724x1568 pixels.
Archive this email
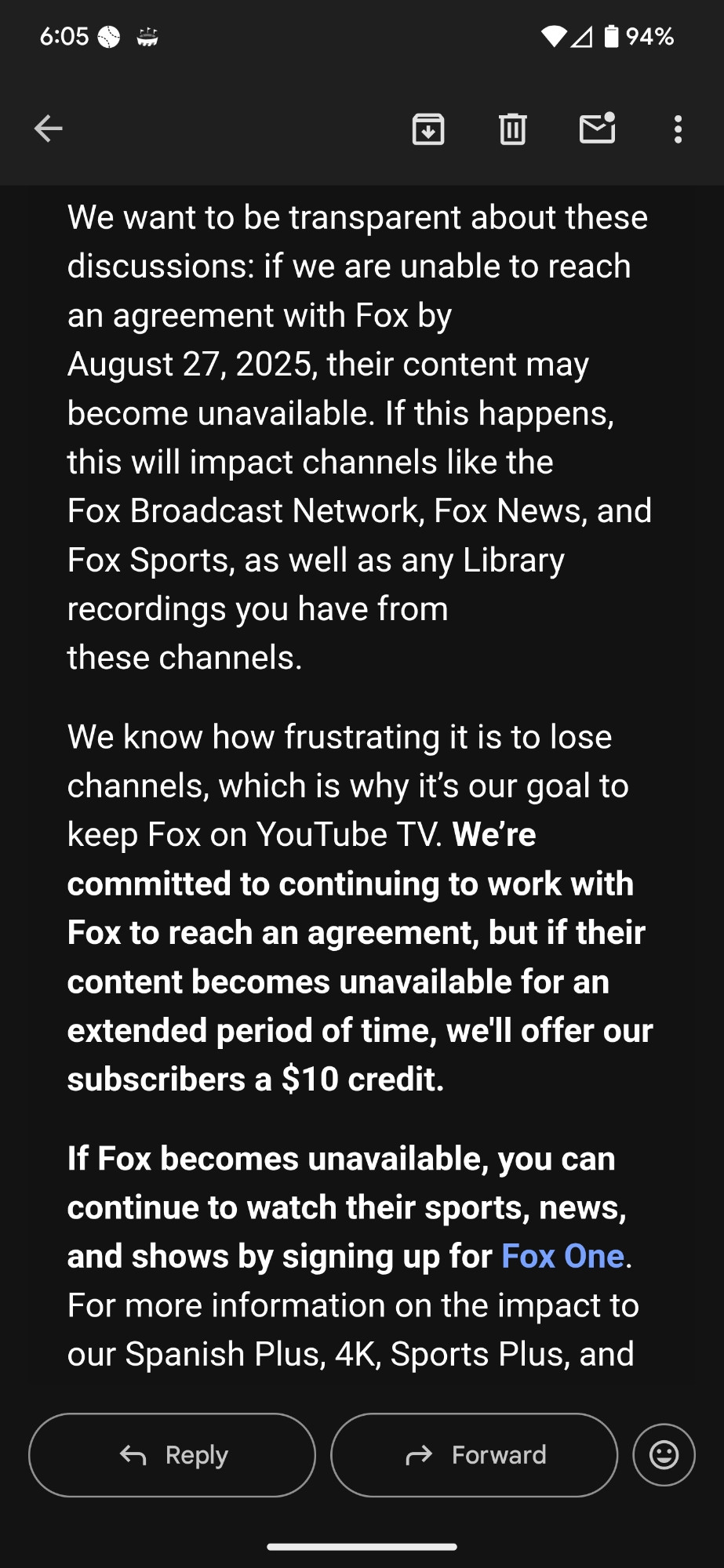point(428,129)
